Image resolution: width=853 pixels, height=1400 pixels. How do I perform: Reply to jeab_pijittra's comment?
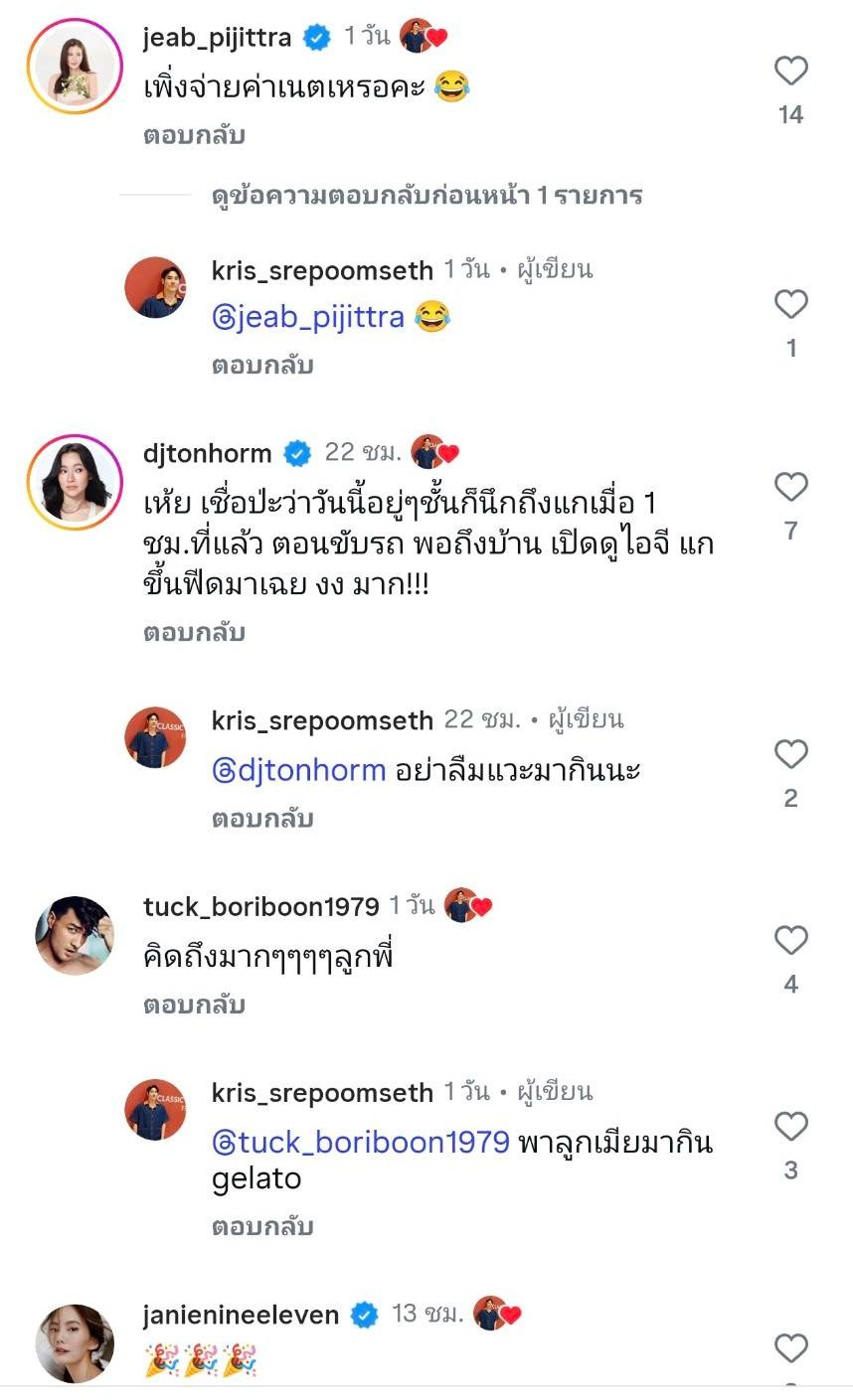pos(194,135)
